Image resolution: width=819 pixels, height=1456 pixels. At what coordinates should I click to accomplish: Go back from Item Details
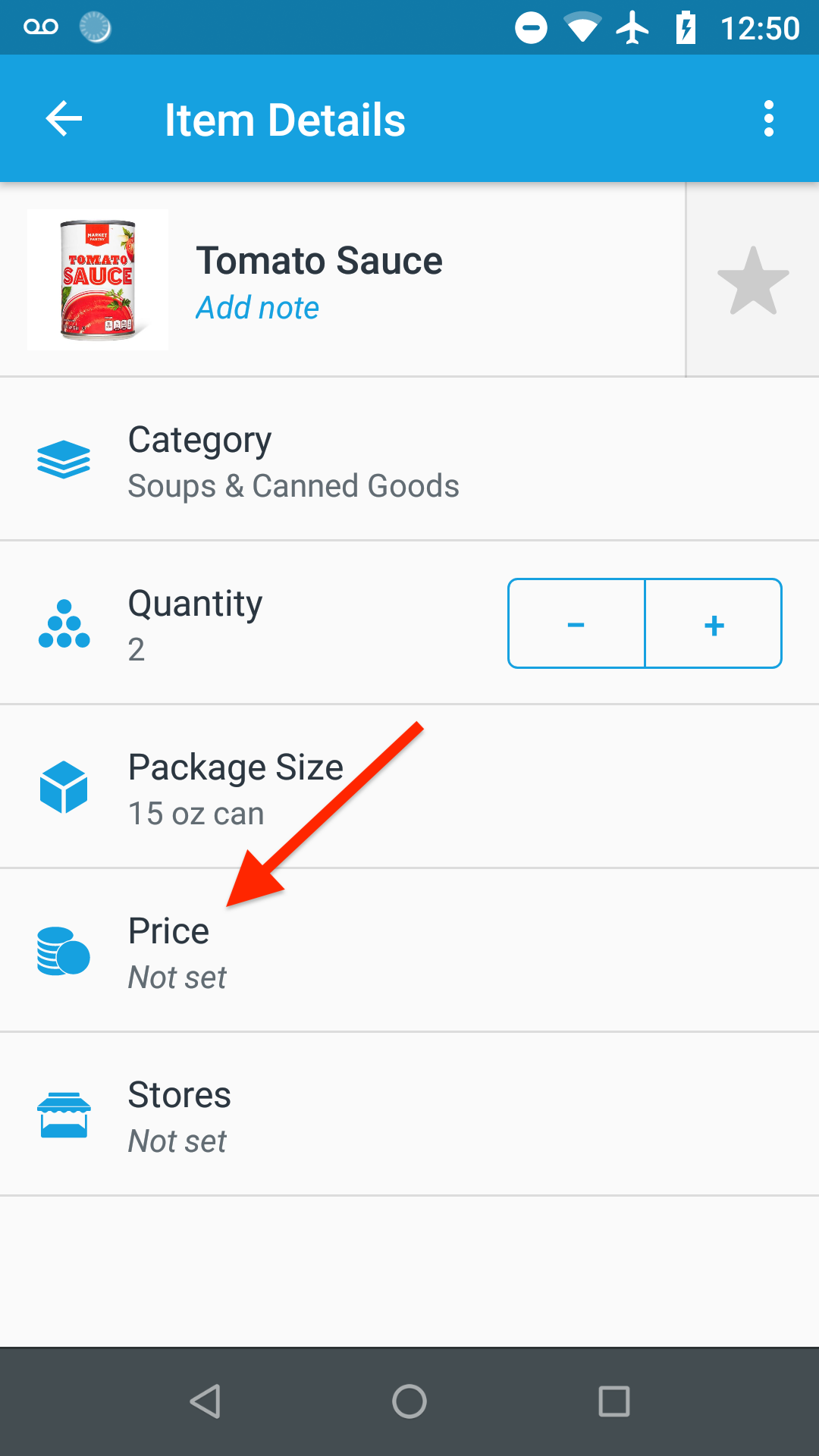click(x=64, y=119)
